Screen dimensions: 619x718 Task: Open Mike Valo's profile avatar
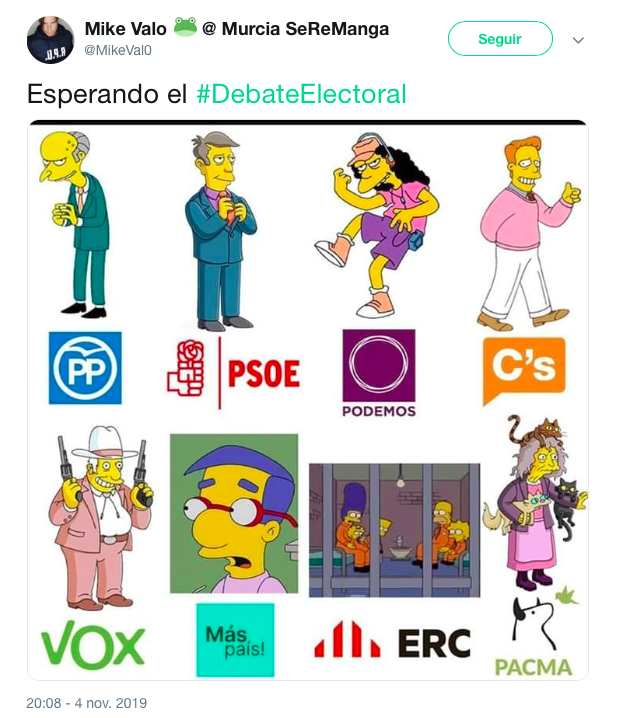(x=50, y=40)
